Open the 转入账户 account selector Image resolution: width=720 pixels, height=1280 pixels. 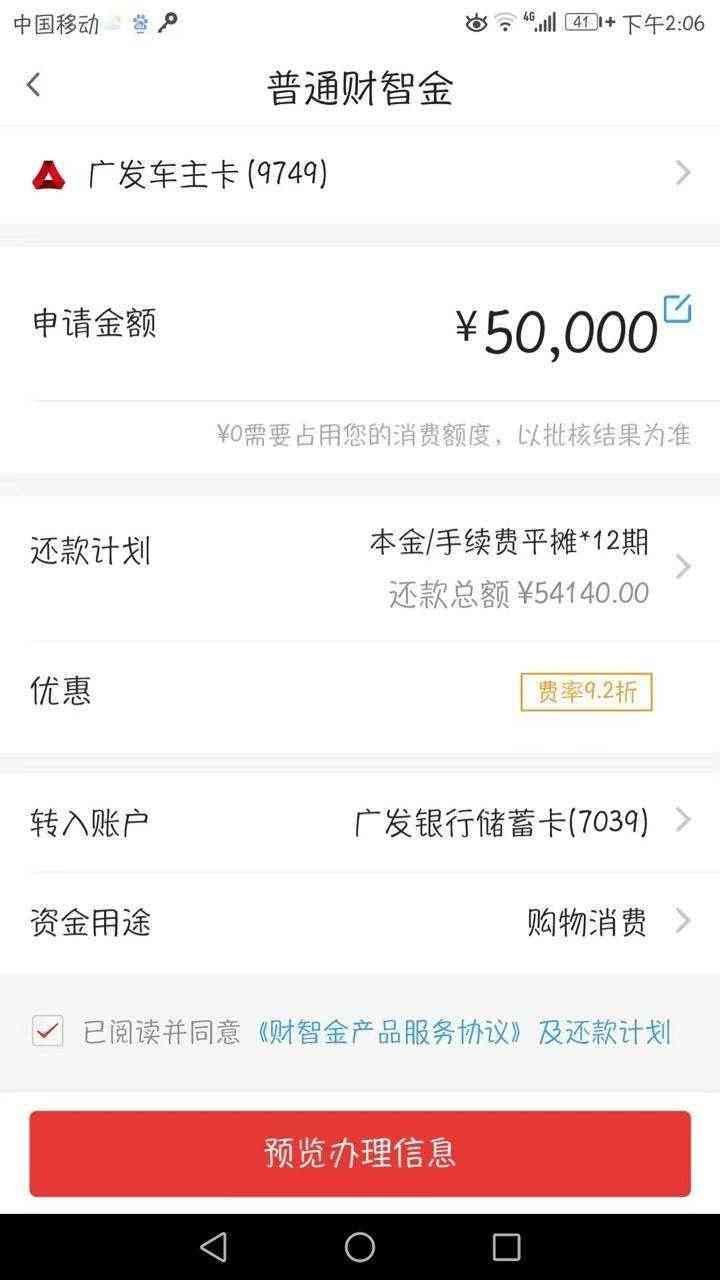click(684, 819)
